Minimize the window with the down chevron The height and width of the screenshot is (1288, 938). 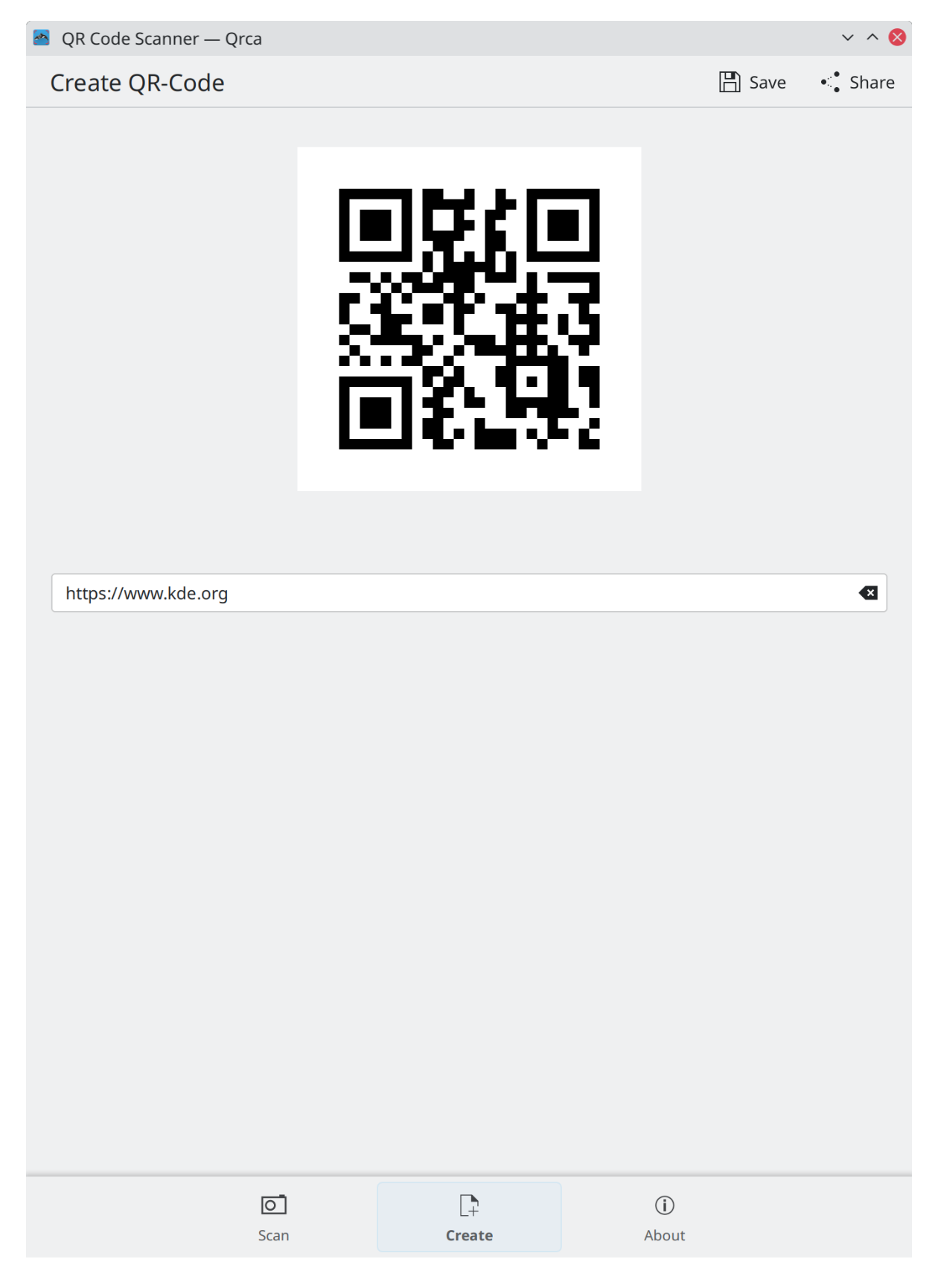coord(847,38)
